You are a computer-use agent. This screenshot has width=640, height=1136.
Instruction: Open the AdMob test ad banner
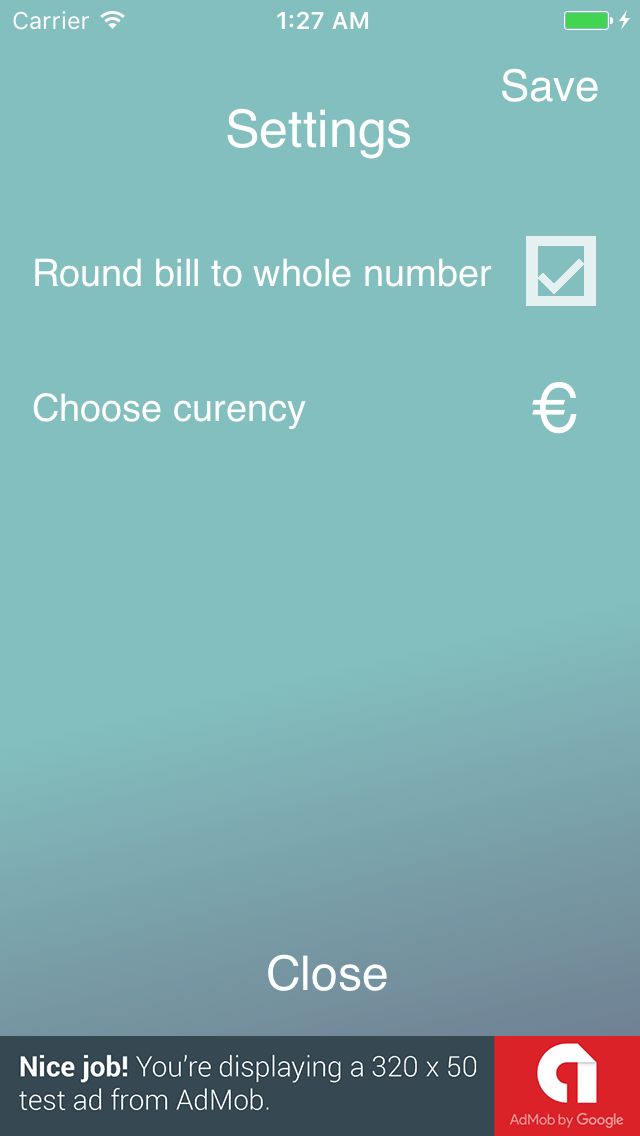pyautogui.click(x=320, y=1085)
